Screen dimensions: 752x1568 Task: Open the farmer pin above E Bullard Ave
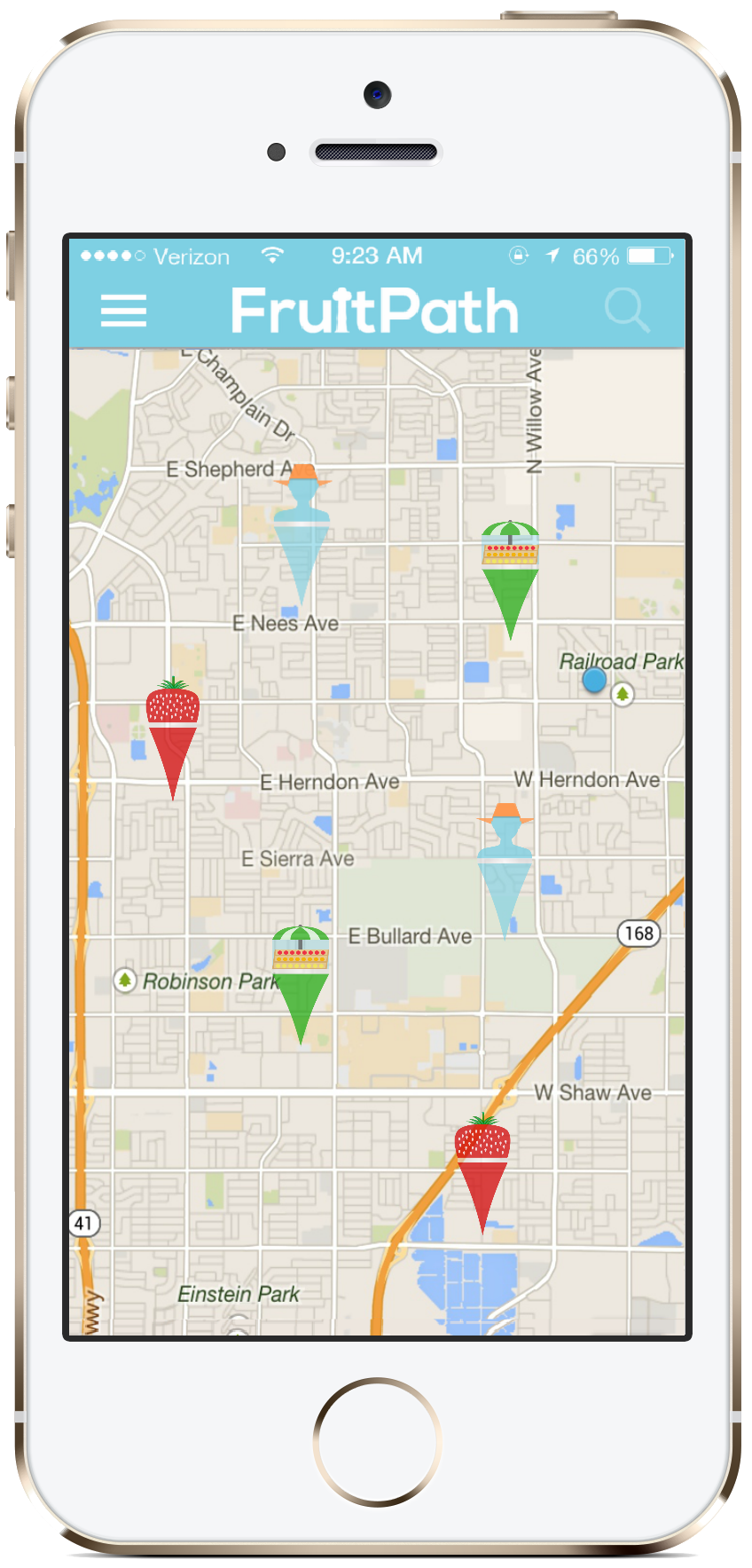click(505, 871)
